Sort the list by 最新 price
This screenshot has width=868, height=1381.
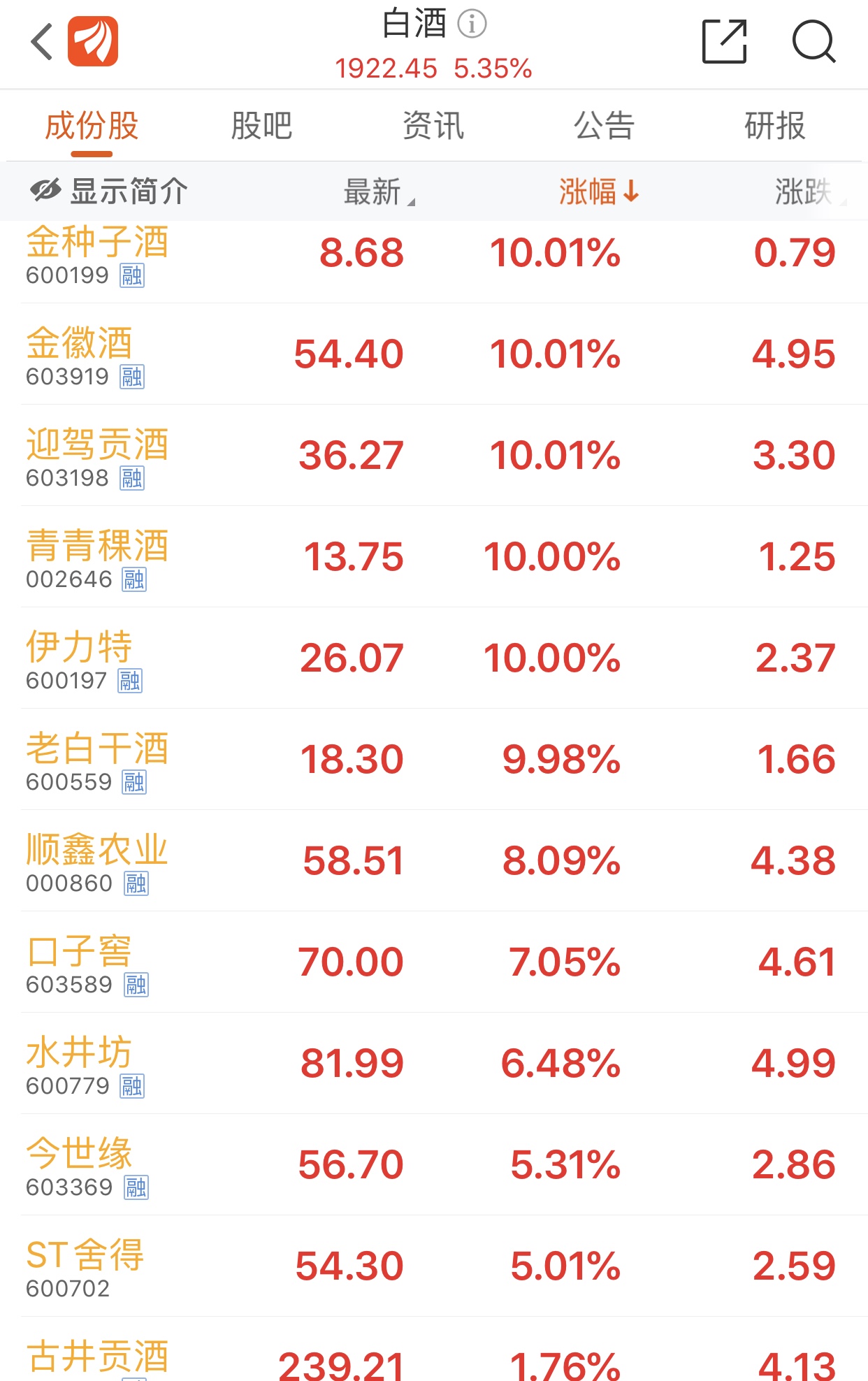[377, 191]
